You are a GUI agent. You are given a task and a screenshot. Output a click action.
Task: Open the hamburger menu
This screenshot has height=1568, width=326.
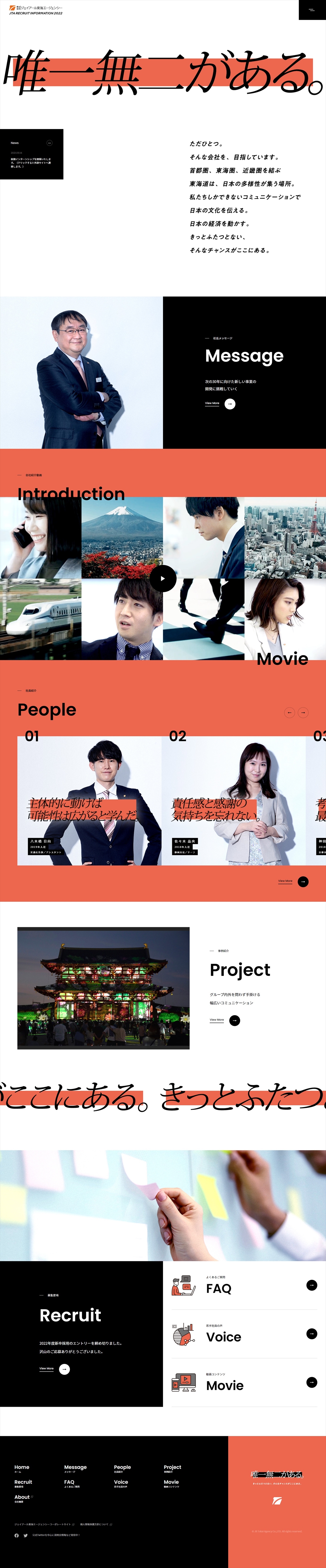coord(312,10)
